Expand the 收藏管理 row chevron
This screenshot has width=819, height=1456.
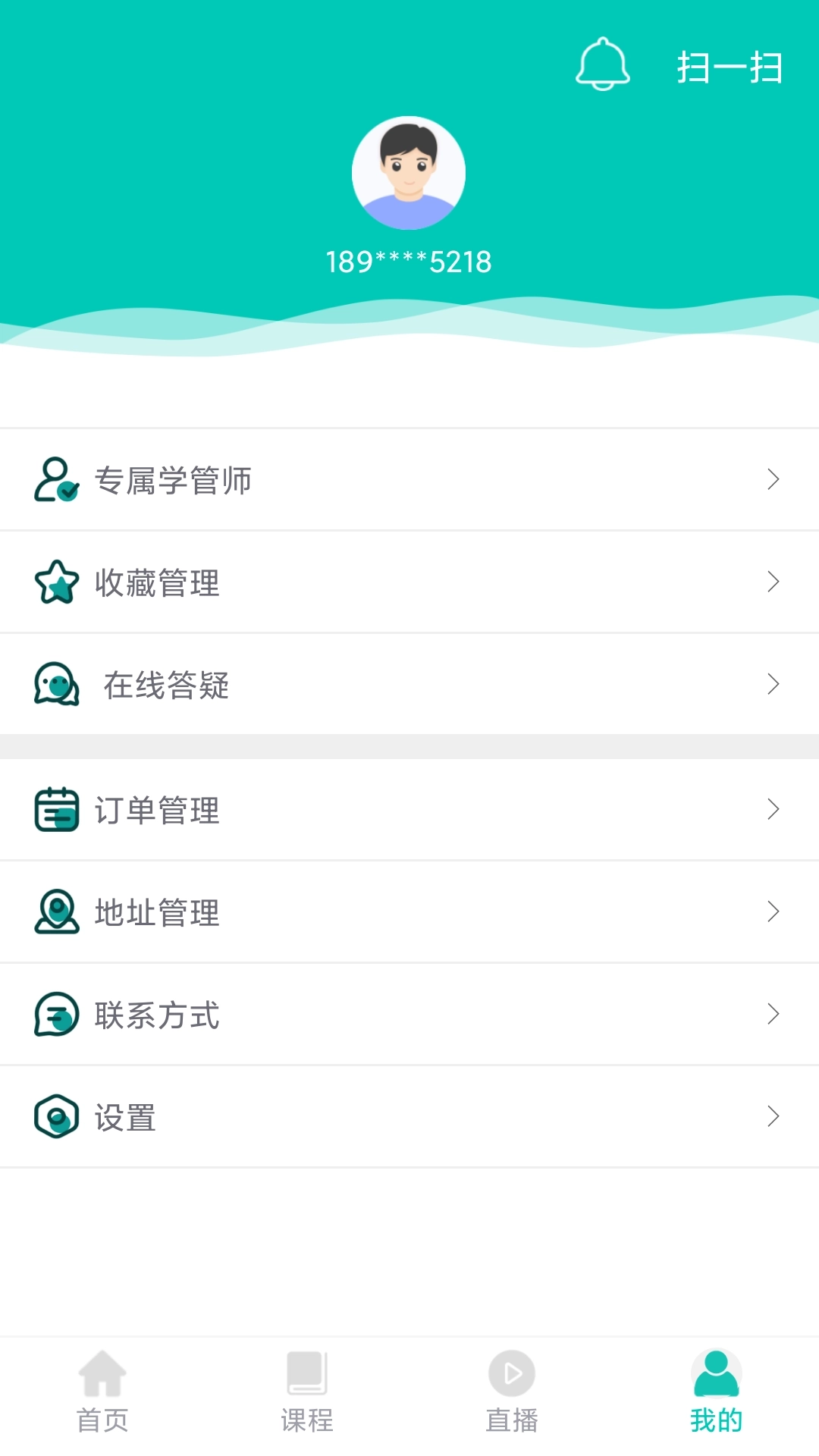pos(773,582)
